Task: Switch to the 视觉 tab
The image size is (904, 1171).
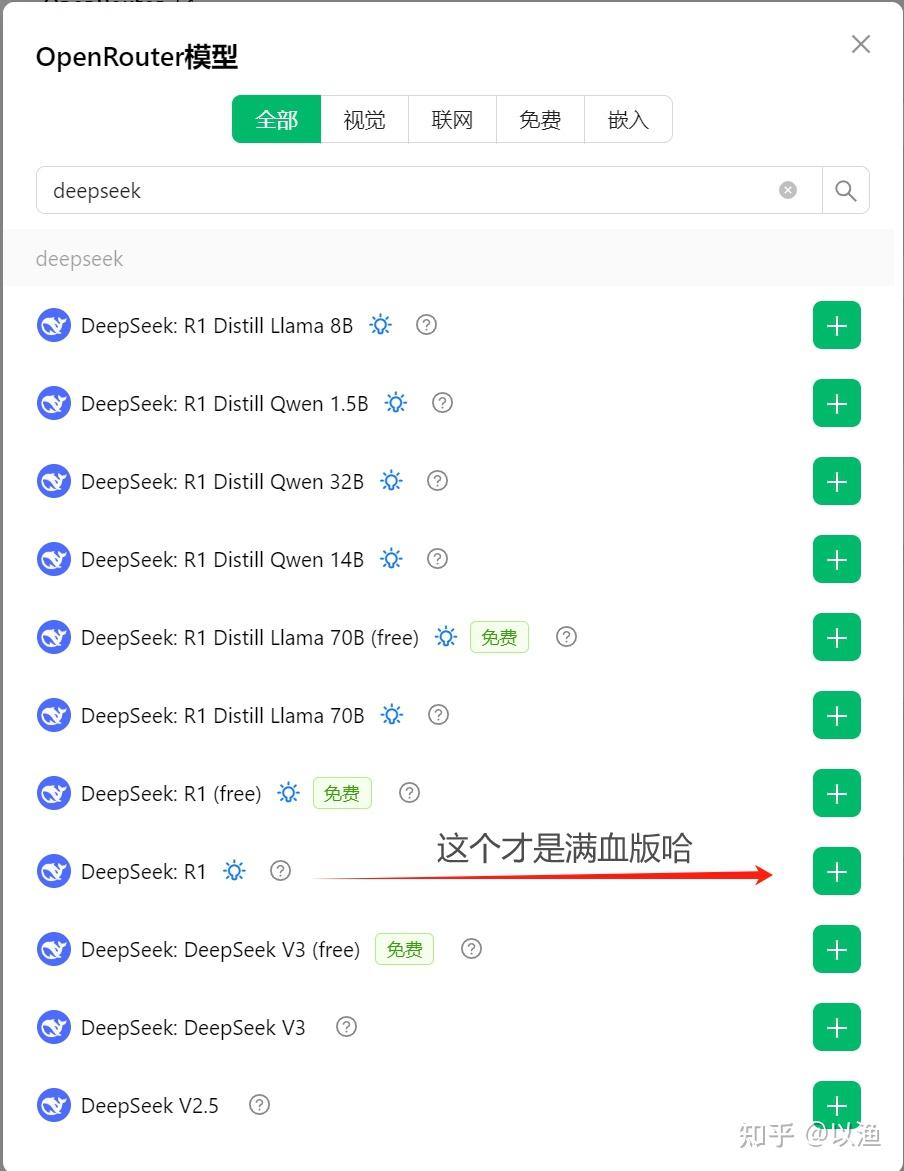Action: 364,119
